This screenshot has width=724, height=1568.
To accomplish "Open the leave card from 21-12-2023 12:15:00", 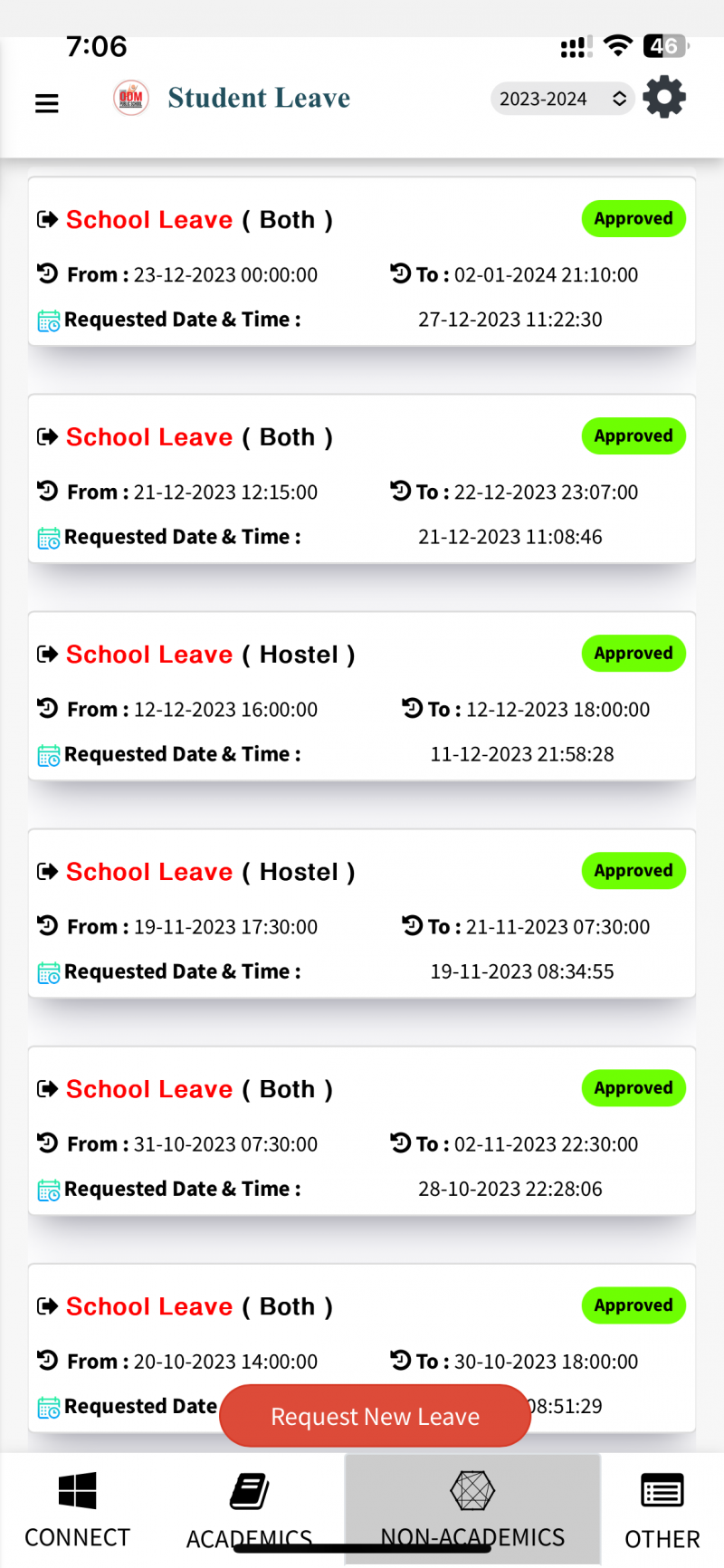I will click(362, 480).
